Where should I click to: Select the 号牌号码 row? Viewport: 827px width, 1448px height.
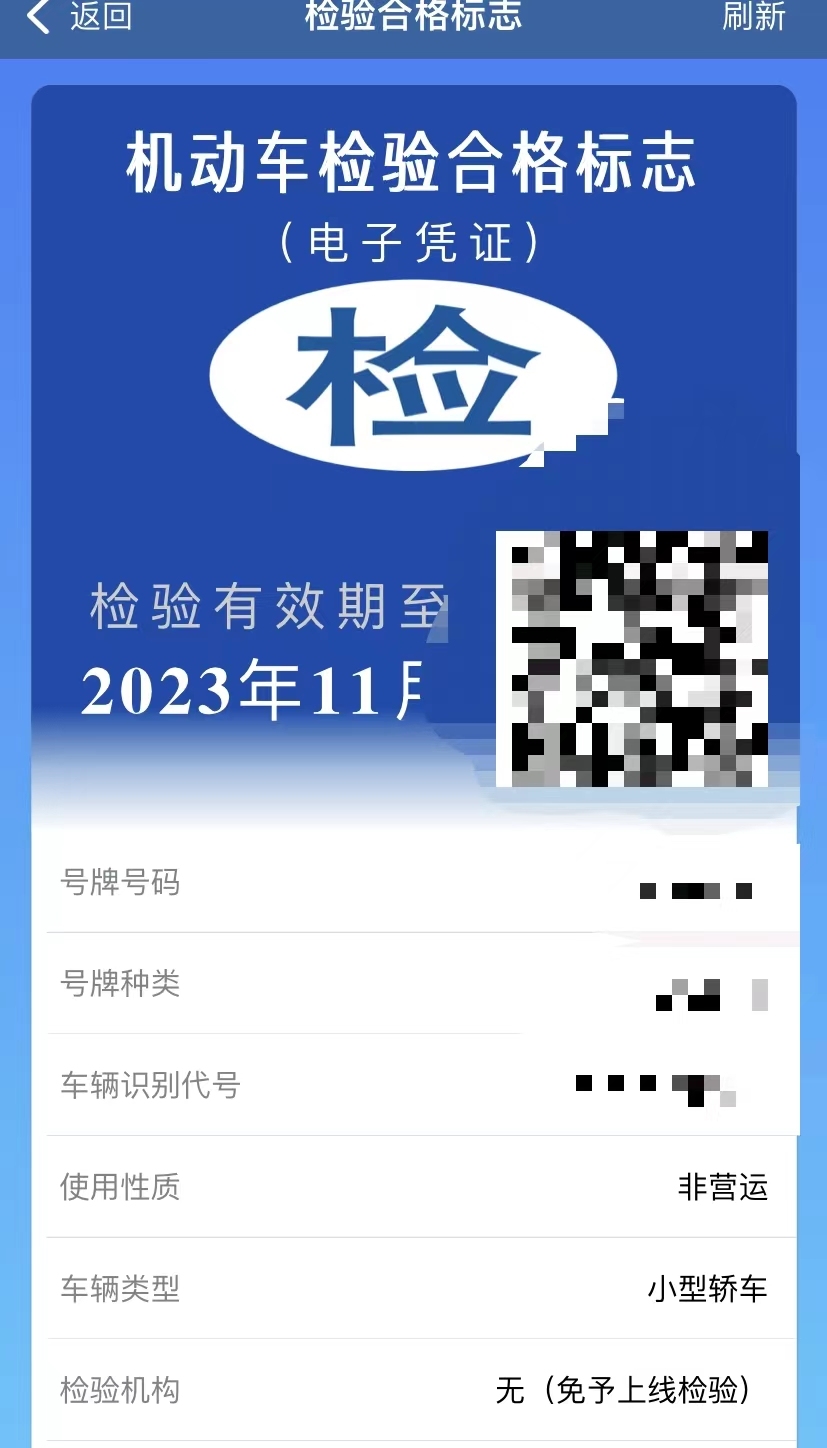[x=413, y=884]
